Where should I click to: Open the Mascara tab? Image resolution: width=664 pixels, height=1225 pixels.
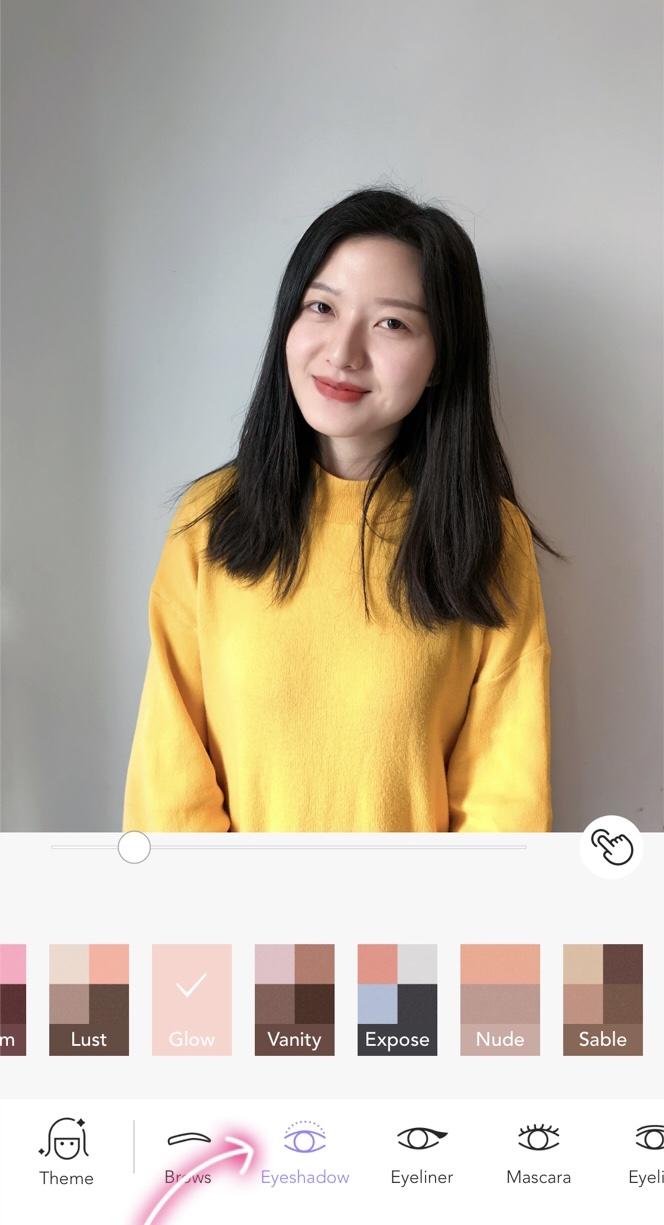tap(538, 1153)
